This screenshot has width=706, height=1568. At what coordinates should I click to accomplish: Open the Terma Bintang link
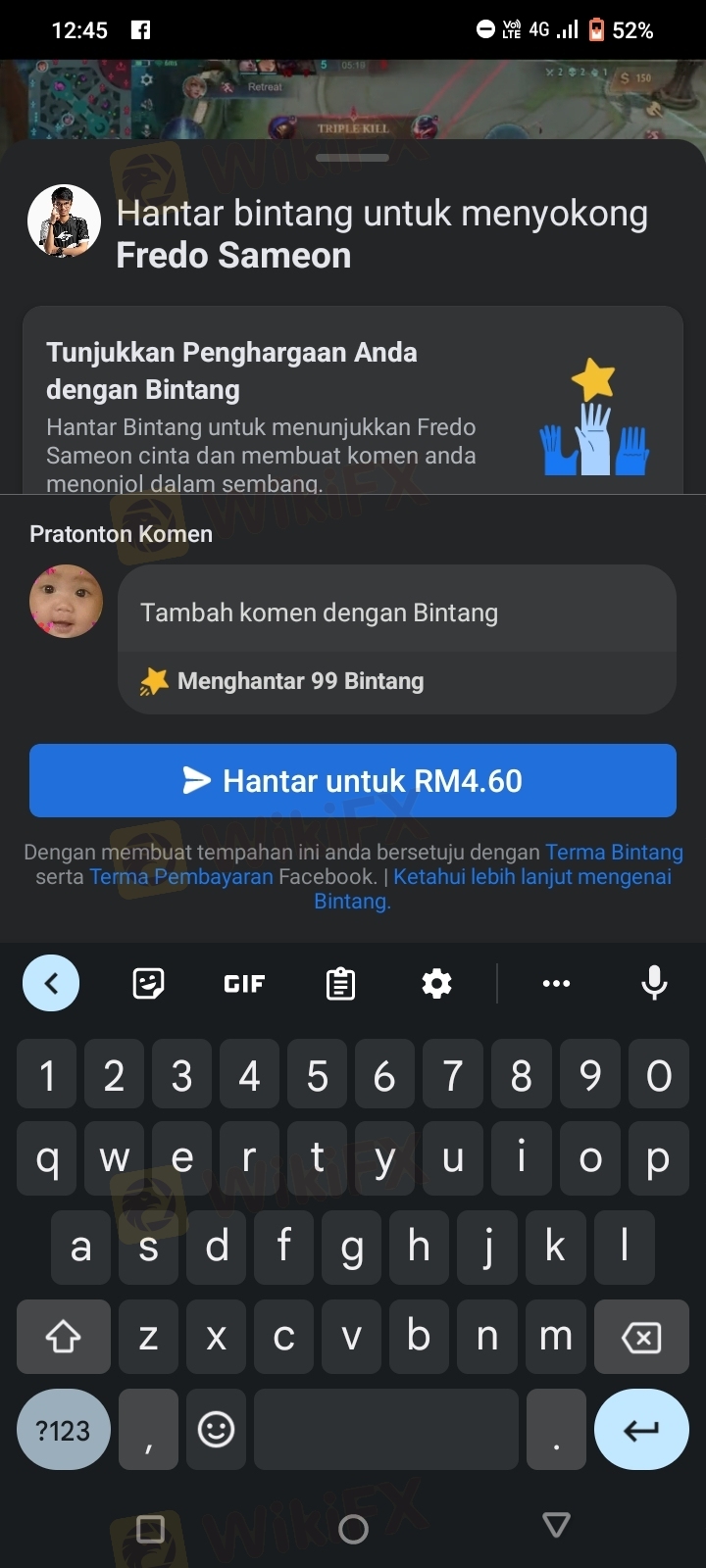(x=614, y=853)
